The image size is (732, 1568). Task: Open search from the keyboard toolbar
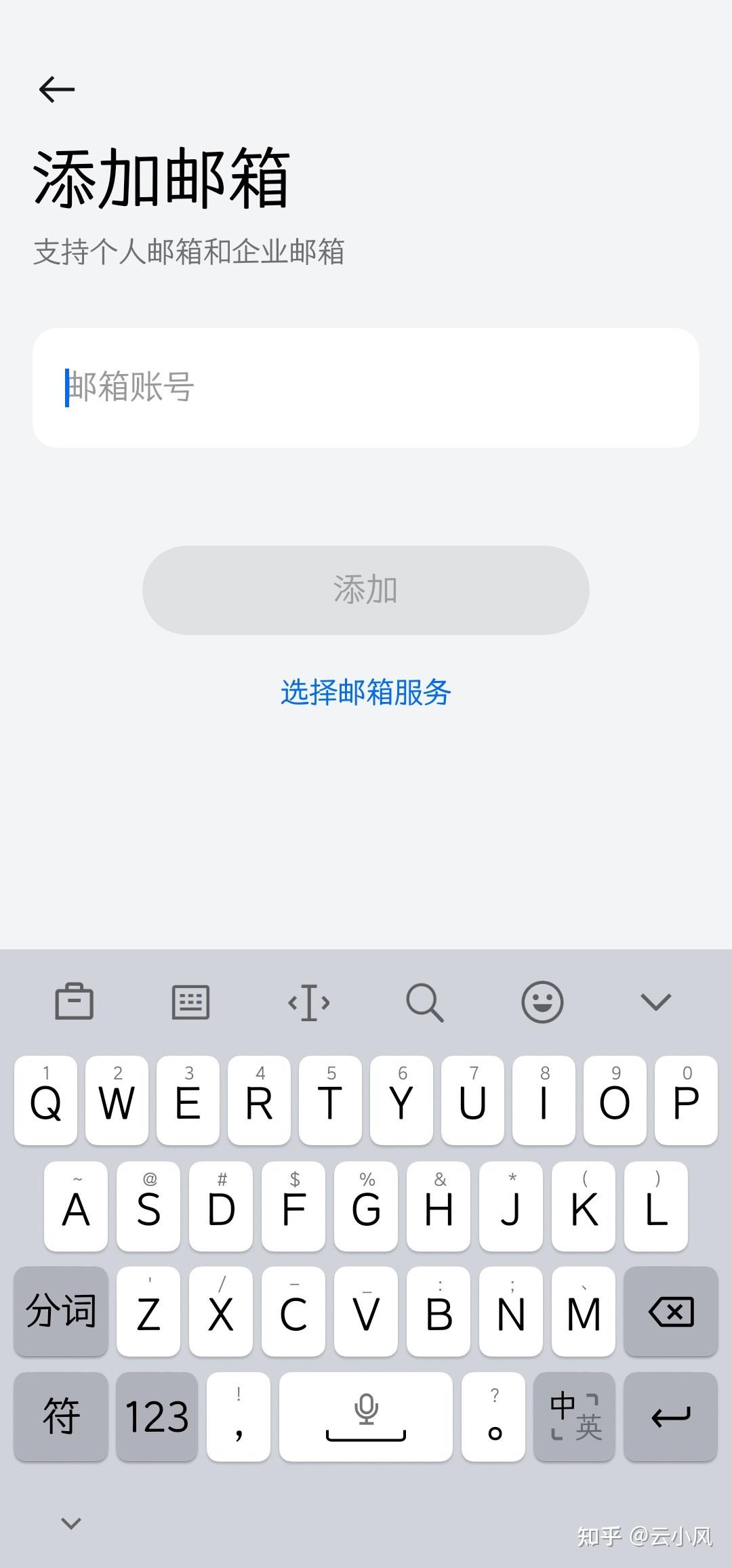426,1001
